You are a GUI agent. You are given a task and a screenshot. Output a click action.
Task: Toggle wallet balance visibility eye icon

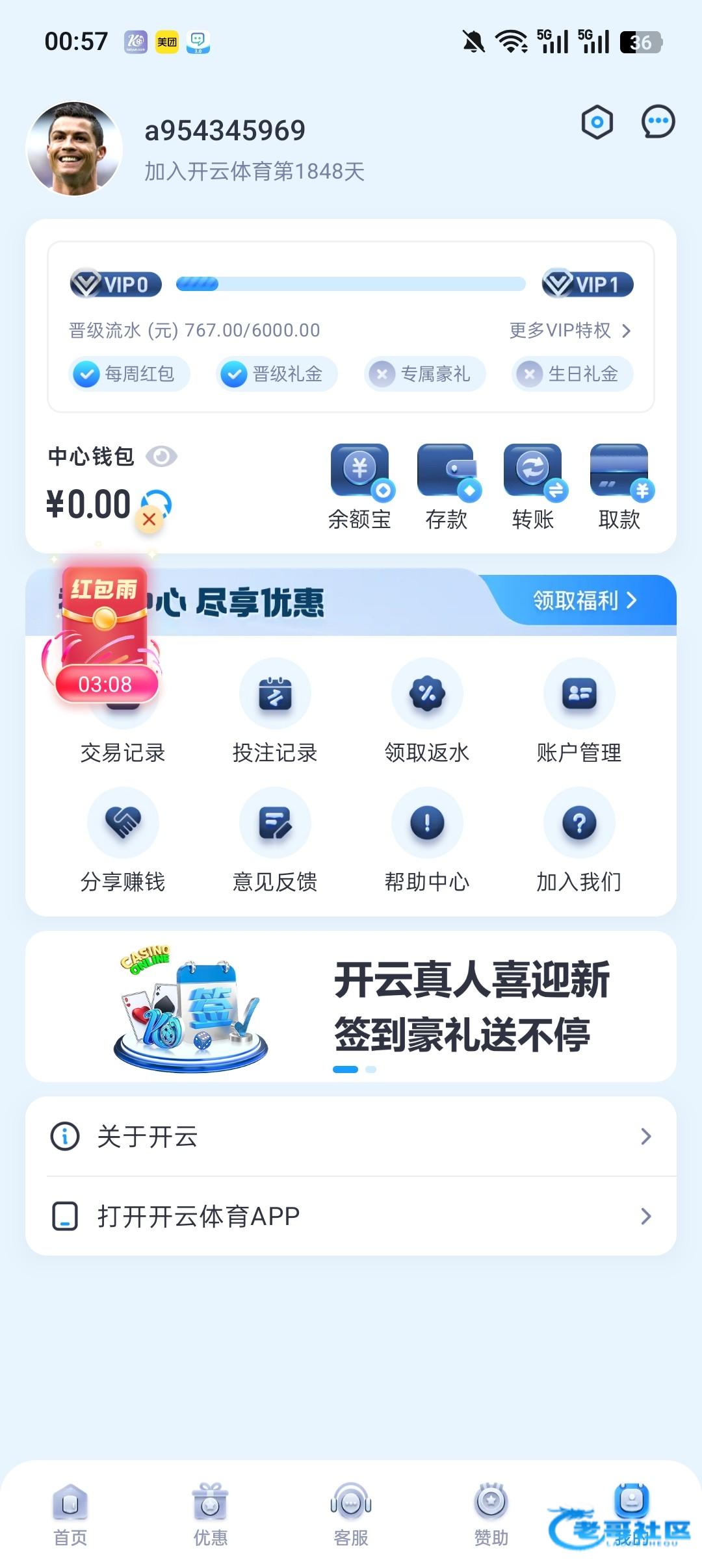pyautogui.click(x=161, y=457)
